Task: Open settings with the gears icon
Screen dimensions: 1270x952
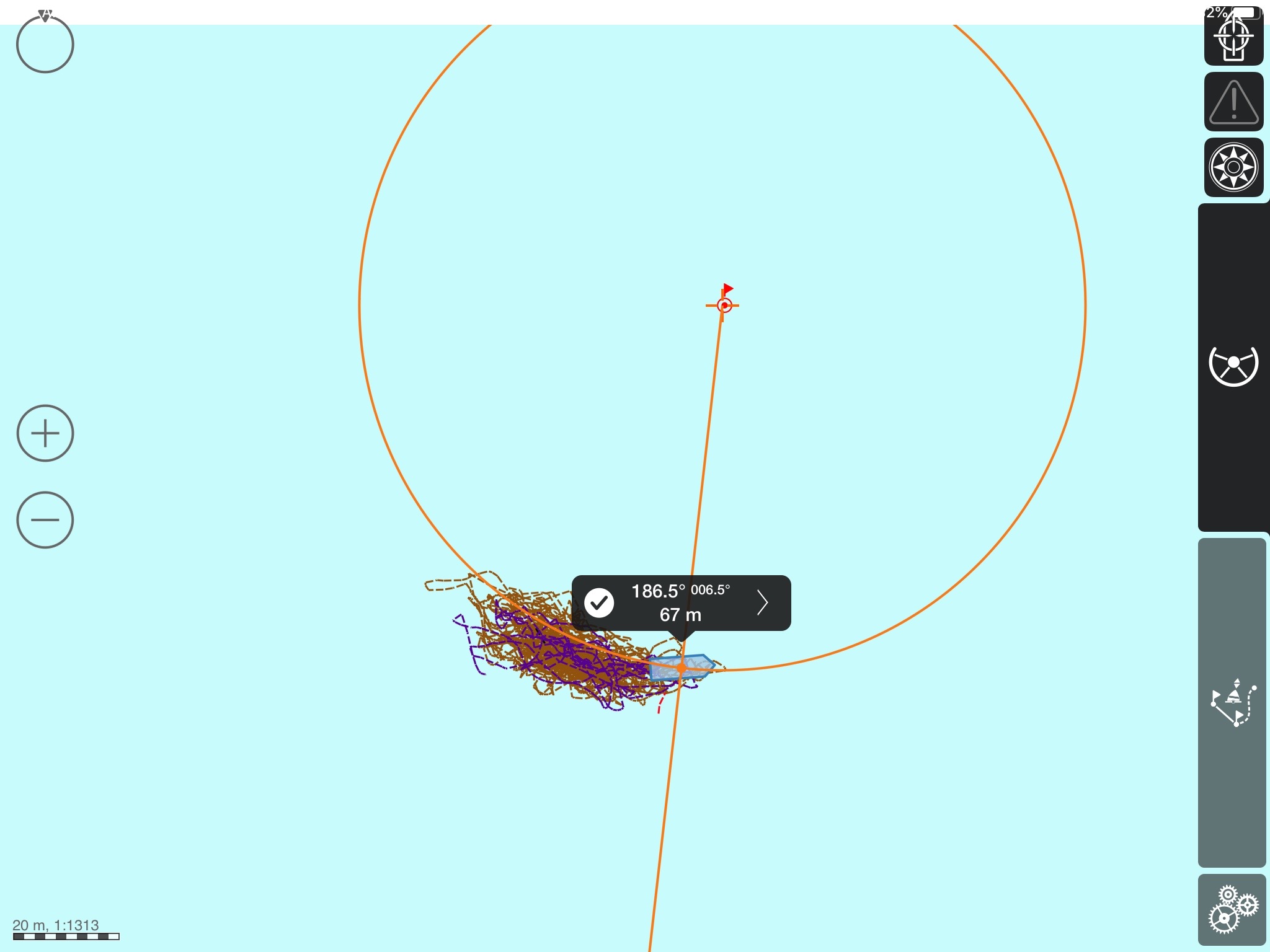Action: click(1232, 909)
